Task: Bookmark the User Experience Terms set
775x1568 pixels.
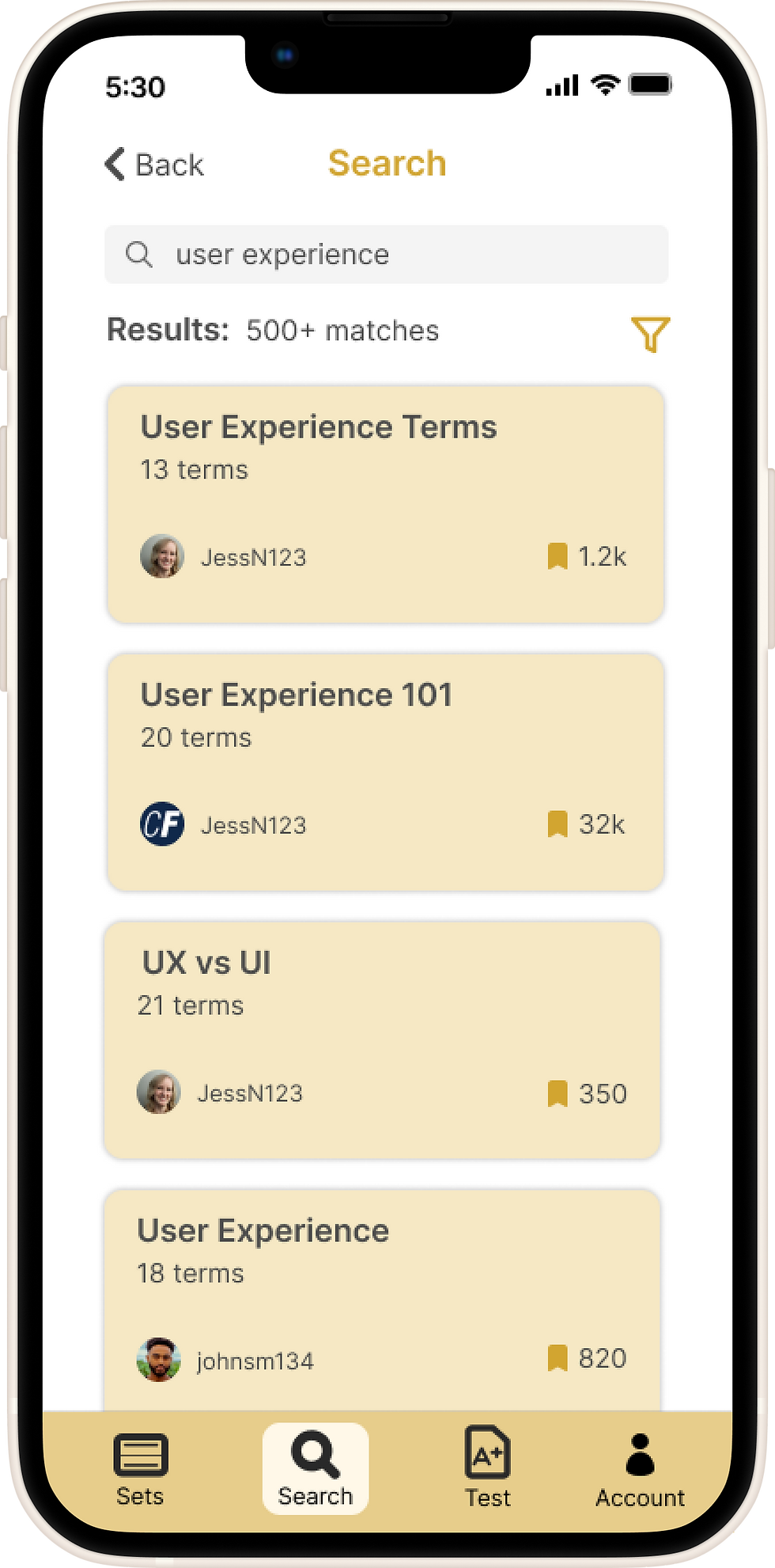Action: (x=558, y=556)
